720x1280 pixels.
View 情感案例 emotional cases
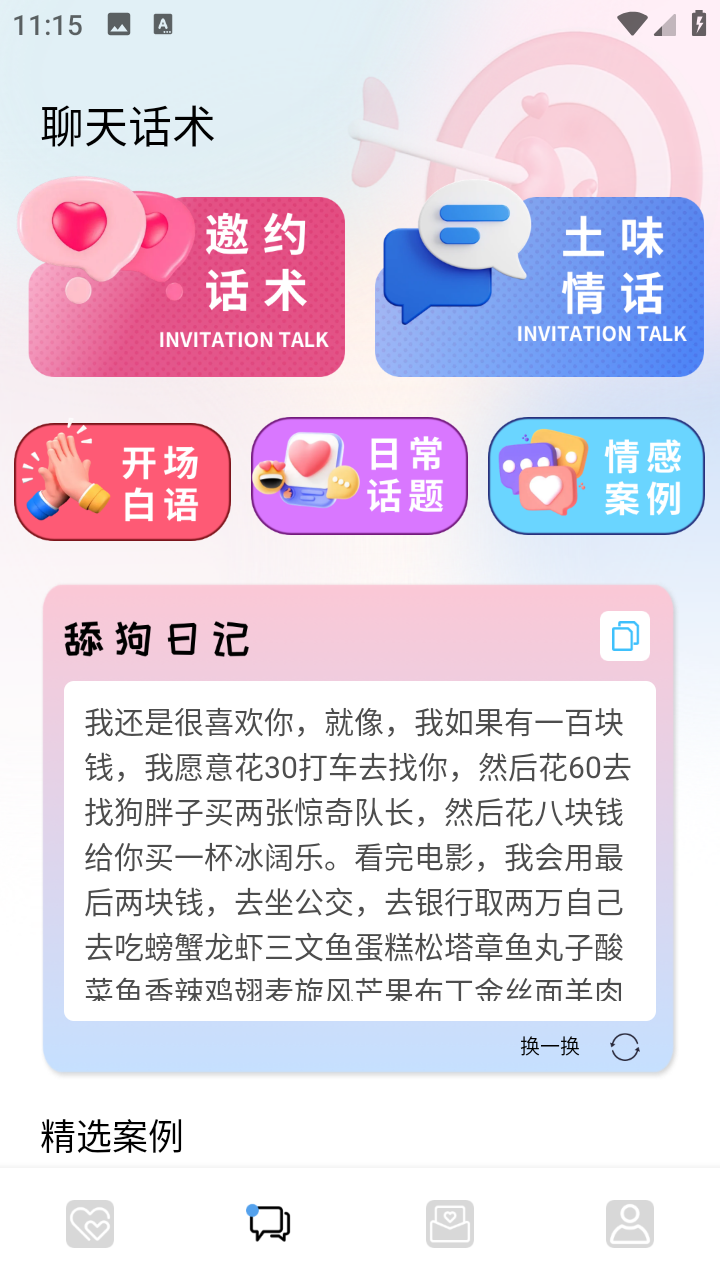tap(596, 476)
